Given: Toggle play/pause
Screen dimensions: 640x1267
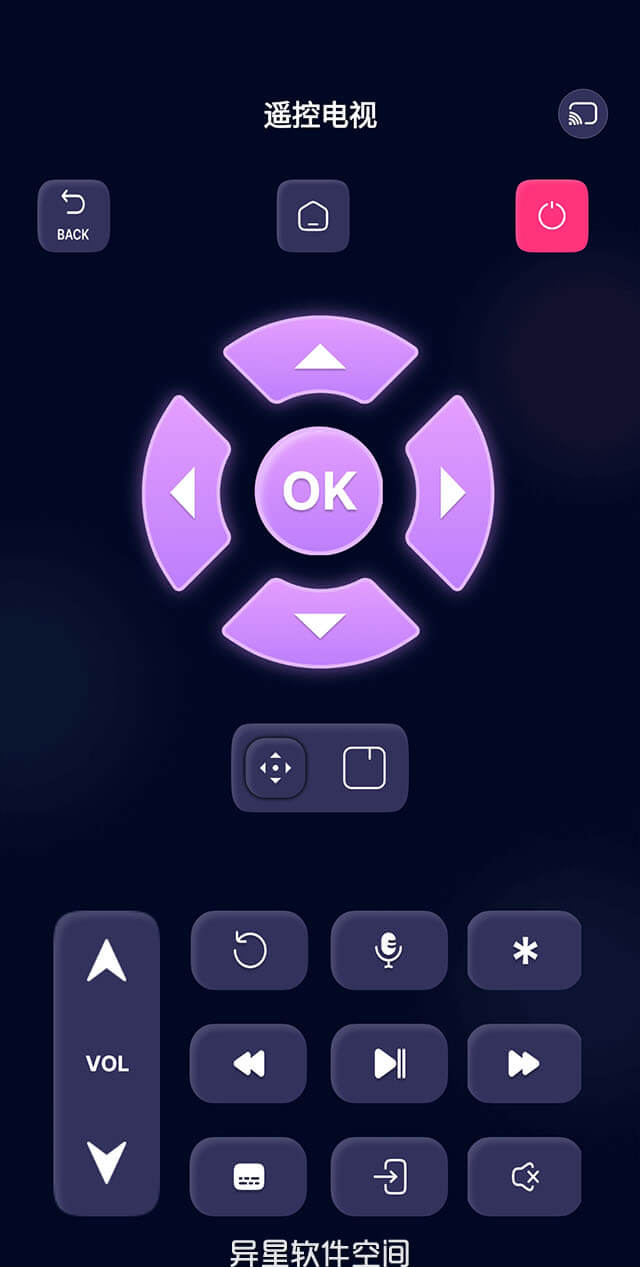Looking at the screenshot, I should [389, 1063].
